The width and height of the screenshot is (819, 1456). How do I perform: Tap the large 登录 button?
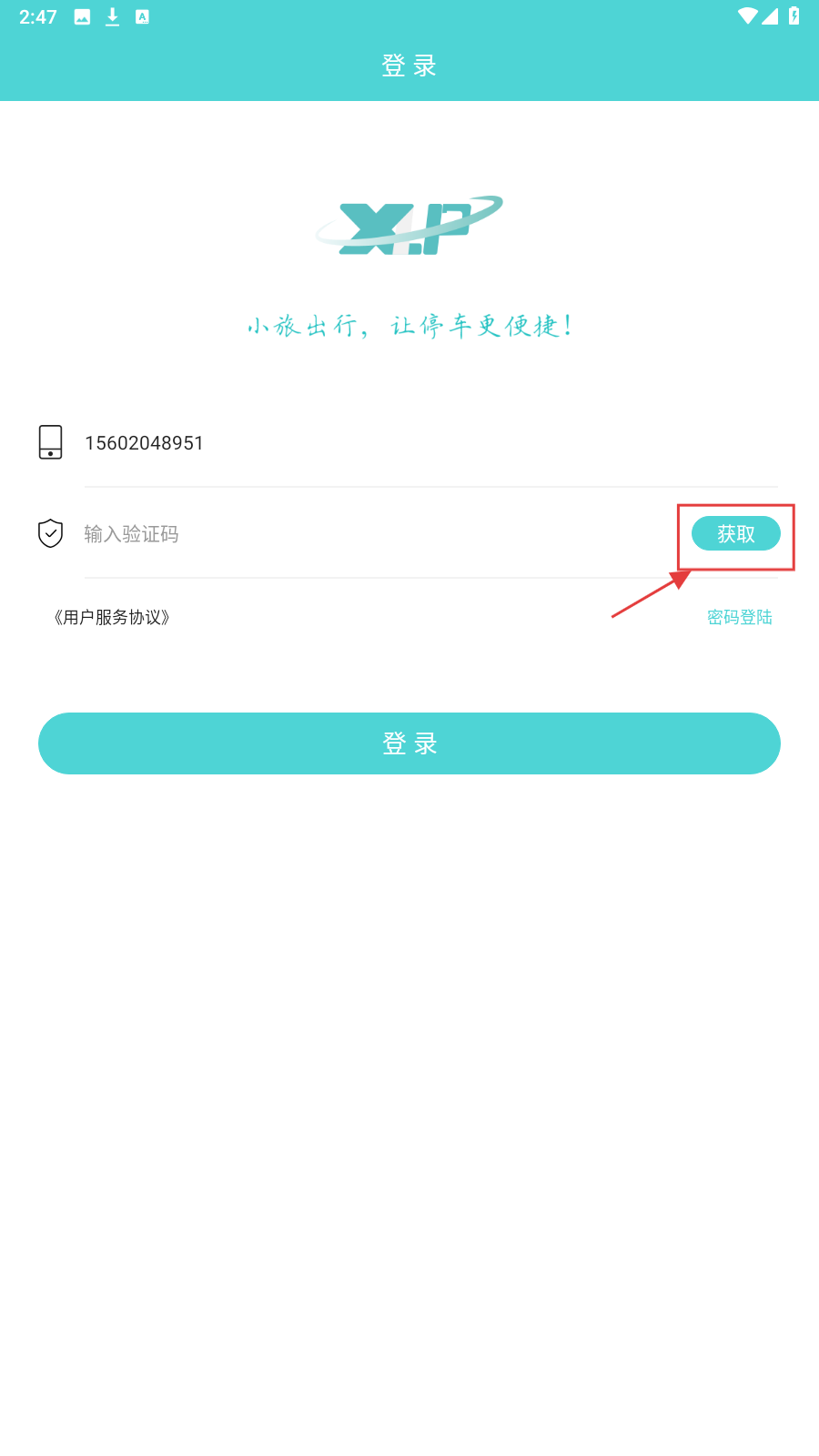(409, 743)
